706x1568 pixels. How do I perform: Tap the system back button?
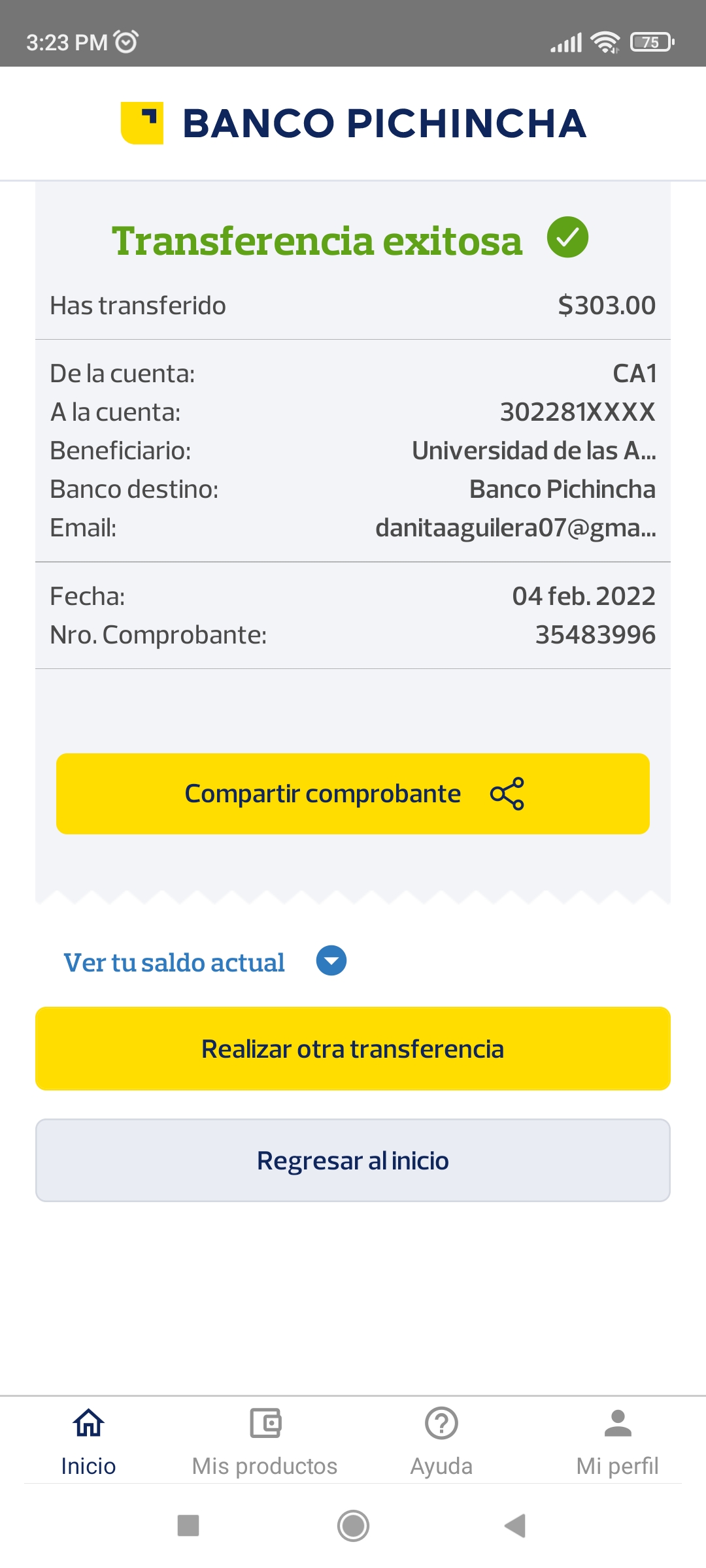[515, 1526]
